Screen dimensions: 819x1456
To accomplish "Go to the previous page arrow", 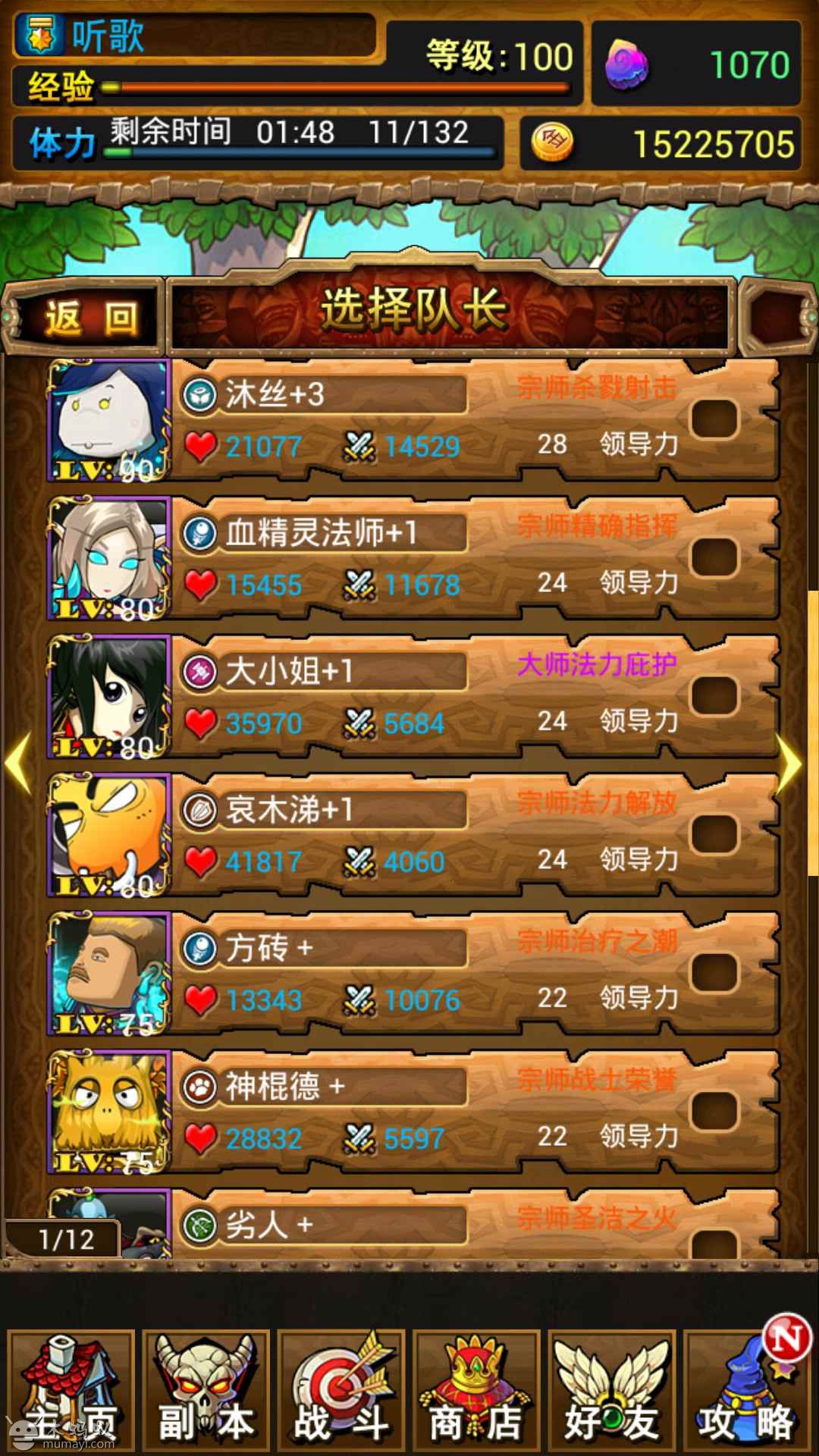I will pos(18,764).
